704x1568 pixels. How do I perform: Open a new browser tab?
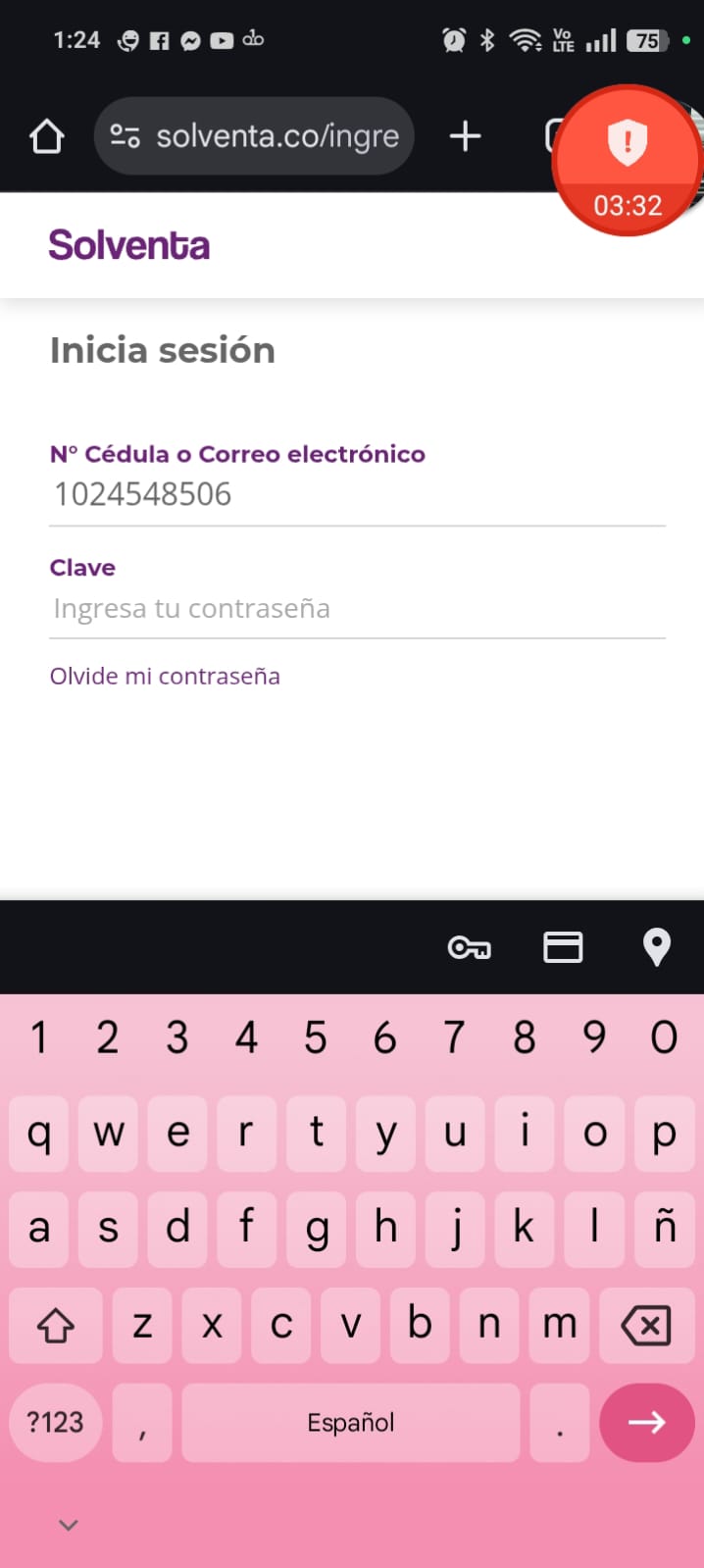465,136
